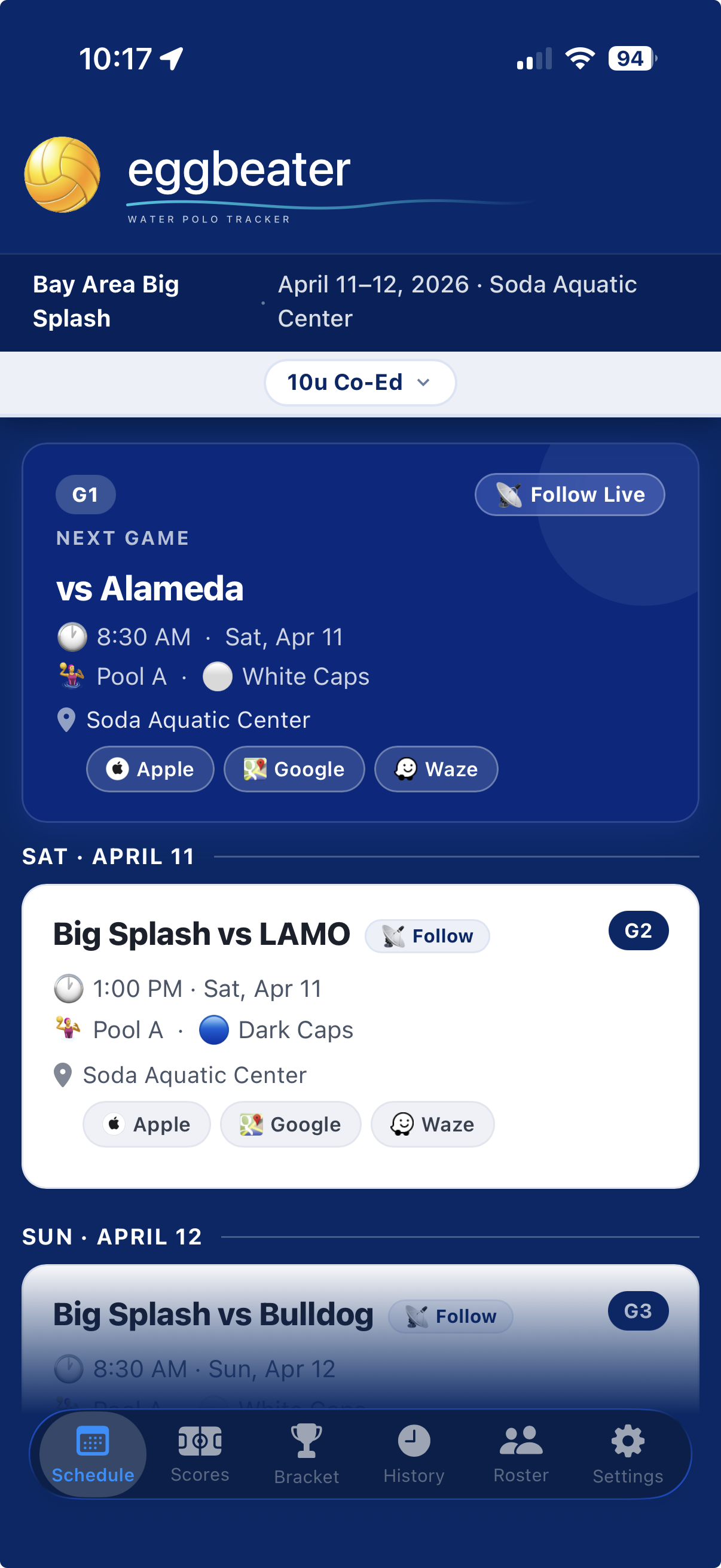This screenshot has height=1568, width=721.
Task: Follow the Big Splash vs Bulldog game
Action: [451, 1316]
